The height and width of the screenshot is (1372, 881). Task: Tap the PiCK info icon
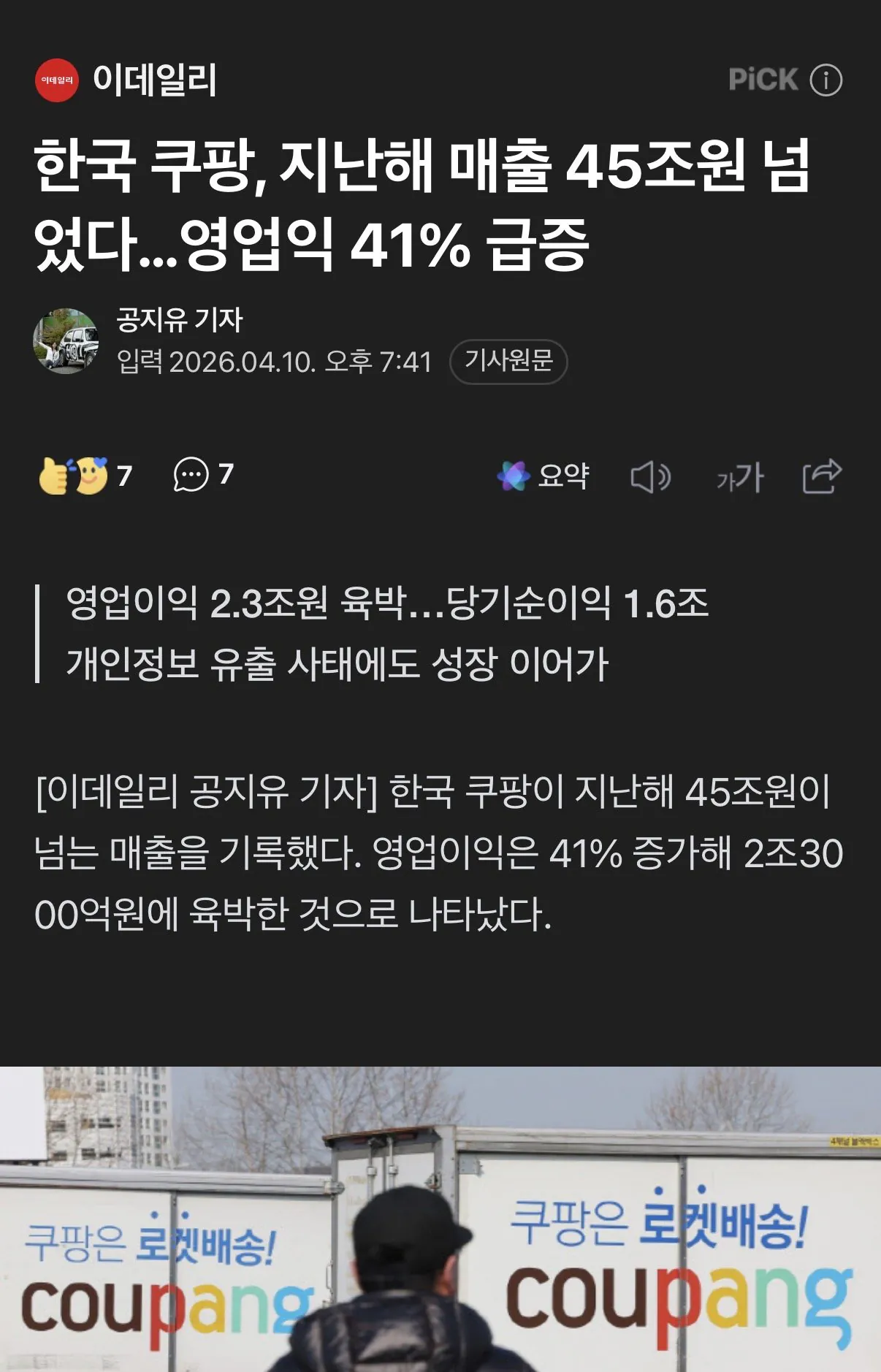826,80
